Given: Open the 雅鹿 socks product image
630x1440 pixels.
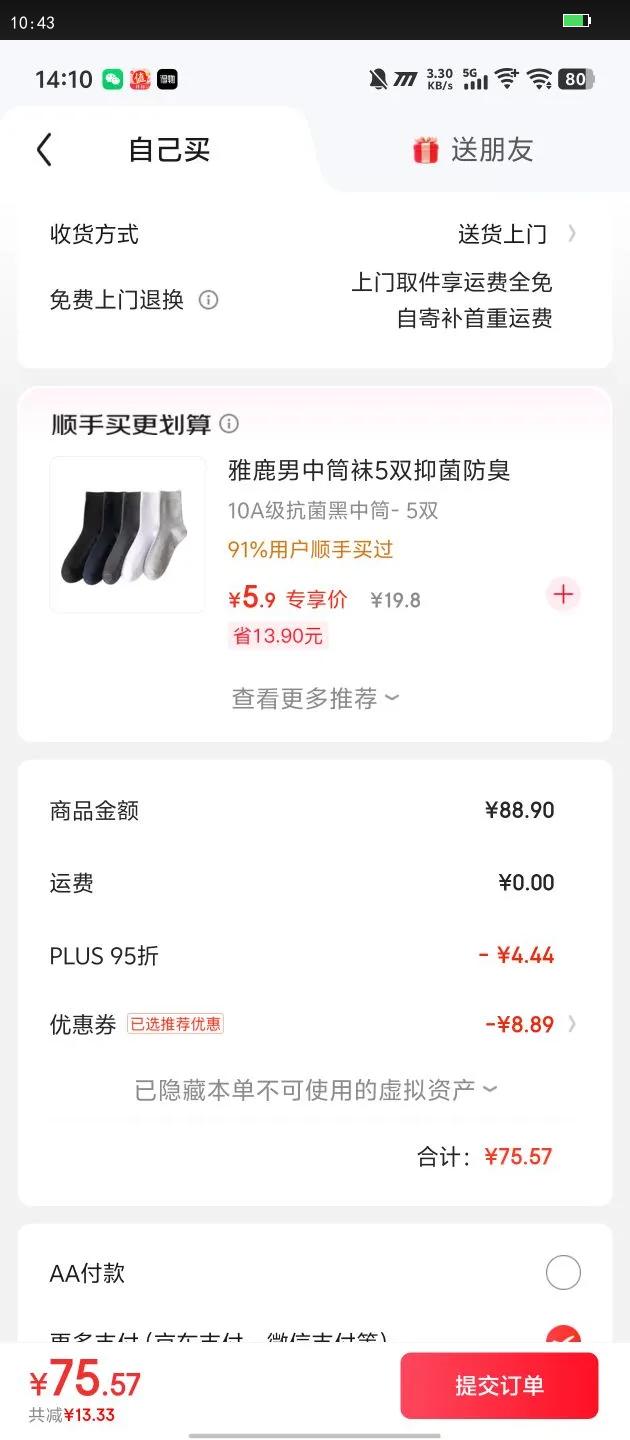Looking at the screenshot, I should [127, 534].
